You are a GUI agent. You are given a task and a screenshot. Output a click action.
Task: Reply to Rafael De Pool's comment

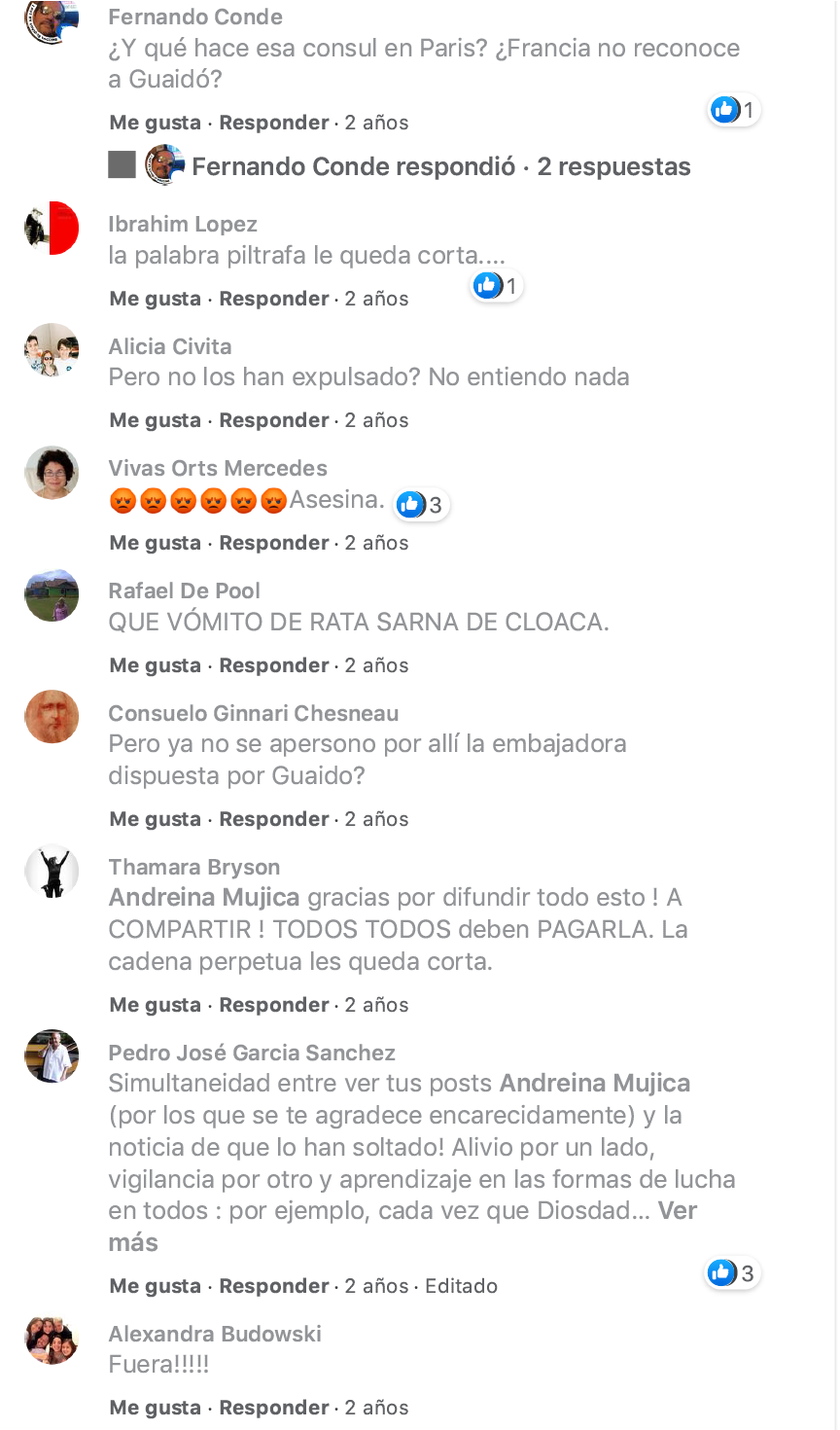[274, 665]
